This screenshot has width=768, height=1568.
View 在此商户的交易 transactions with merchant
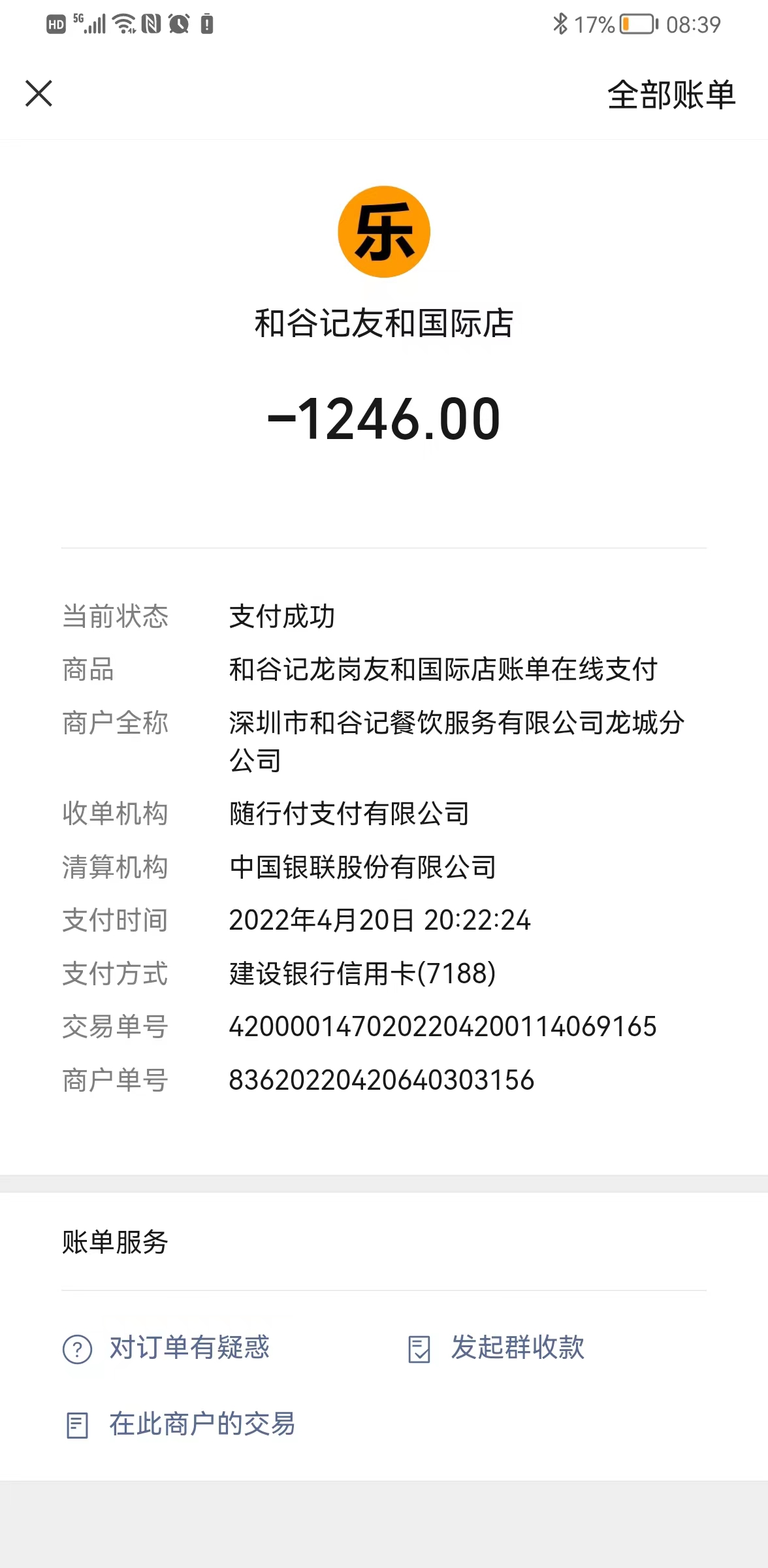pos(180,1424)
